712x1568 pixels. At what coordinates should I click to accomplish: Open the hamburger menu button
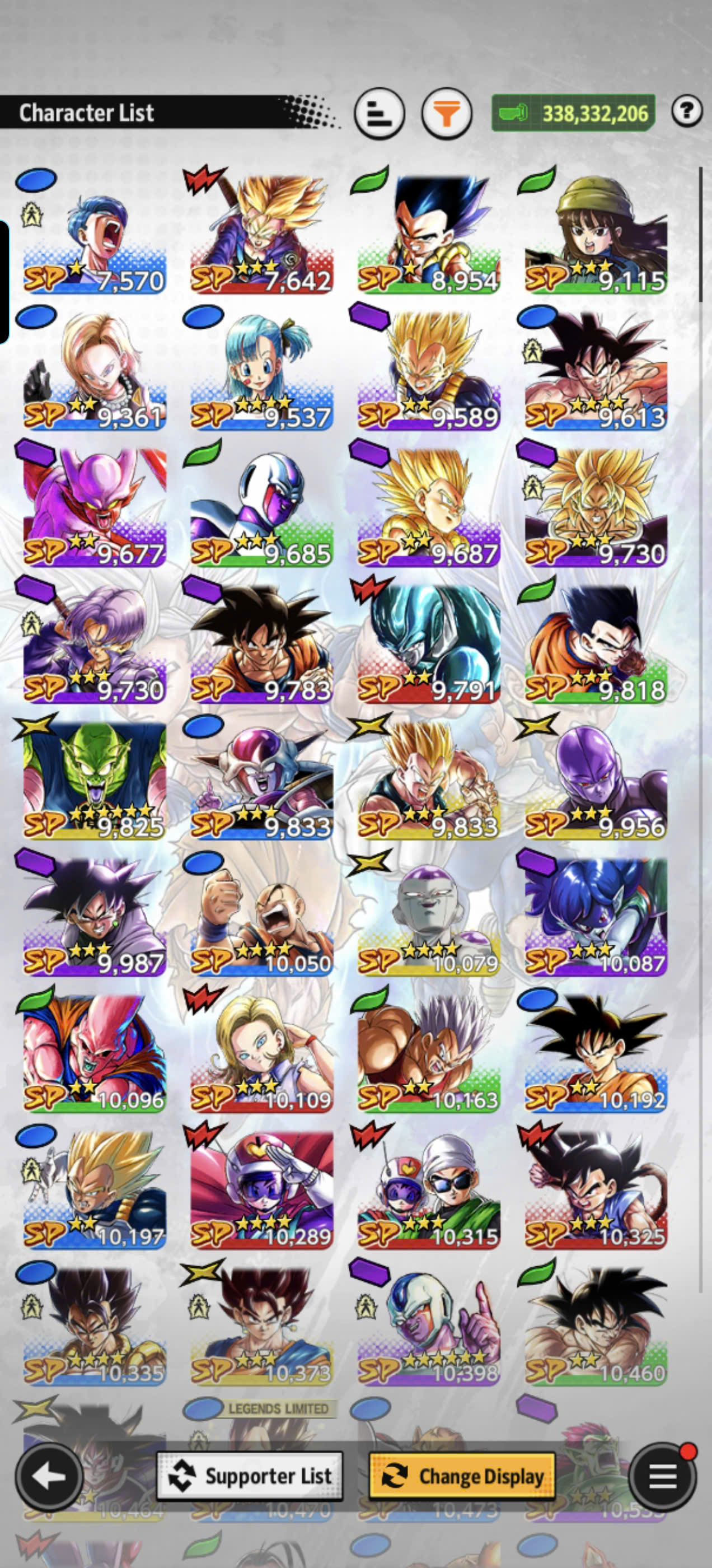662,1476
